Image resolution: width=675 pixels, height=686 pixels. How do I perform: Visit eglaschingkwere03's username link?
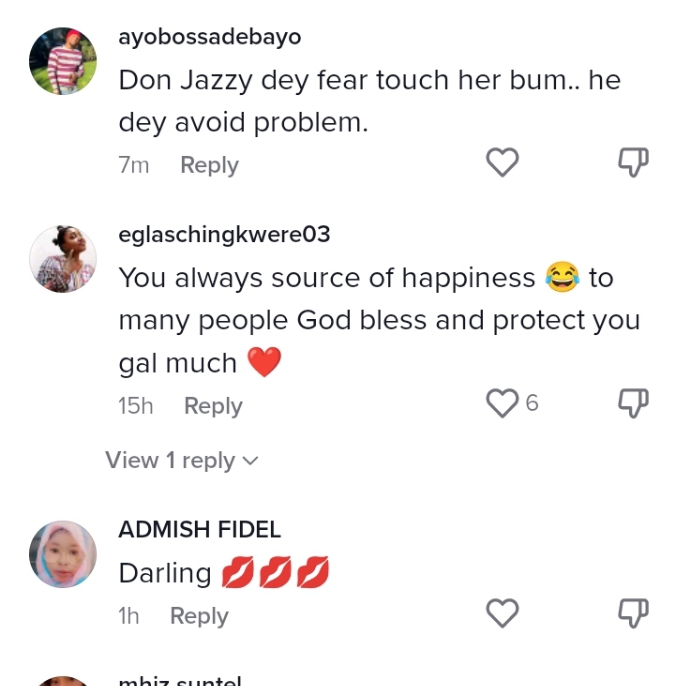224,235
